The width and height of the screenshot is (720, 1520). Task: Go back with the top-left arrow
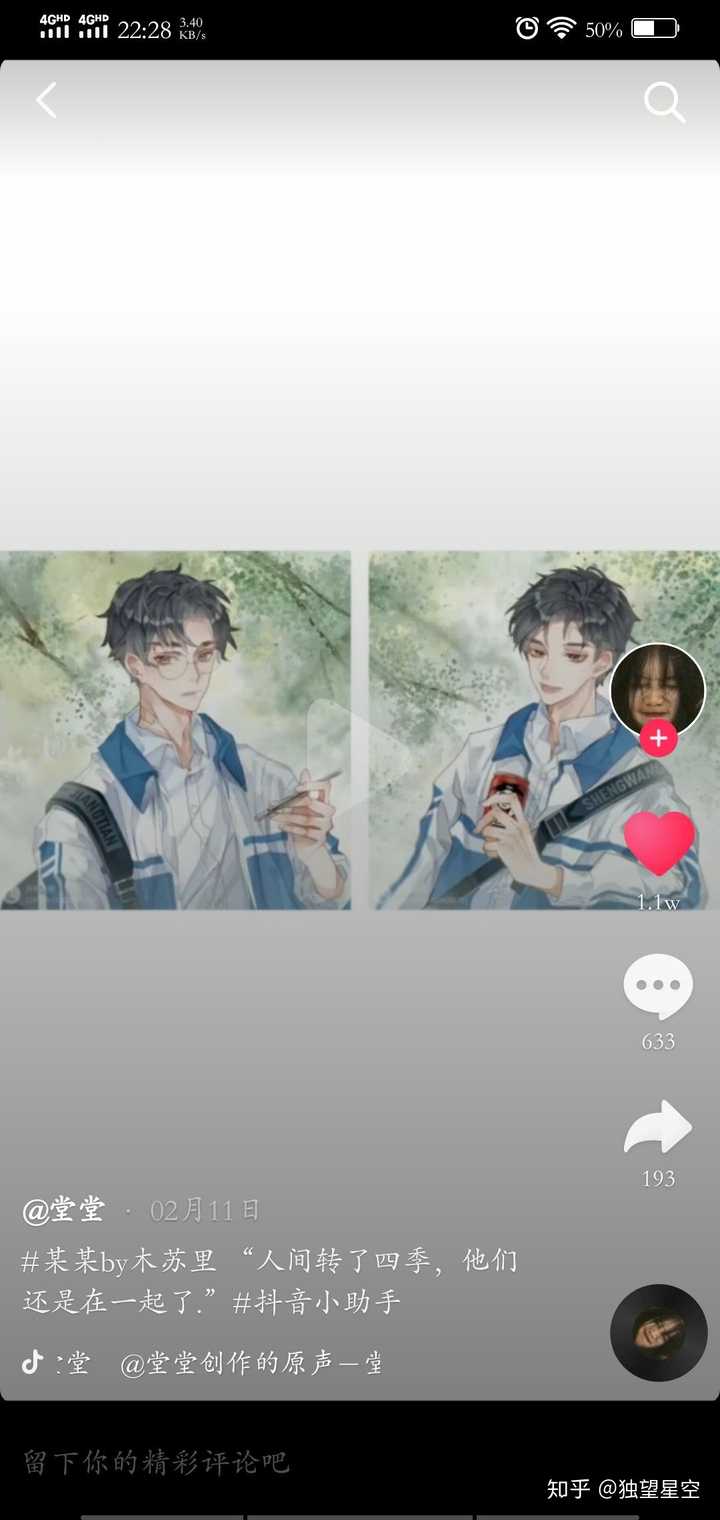[x=46, y=101]
